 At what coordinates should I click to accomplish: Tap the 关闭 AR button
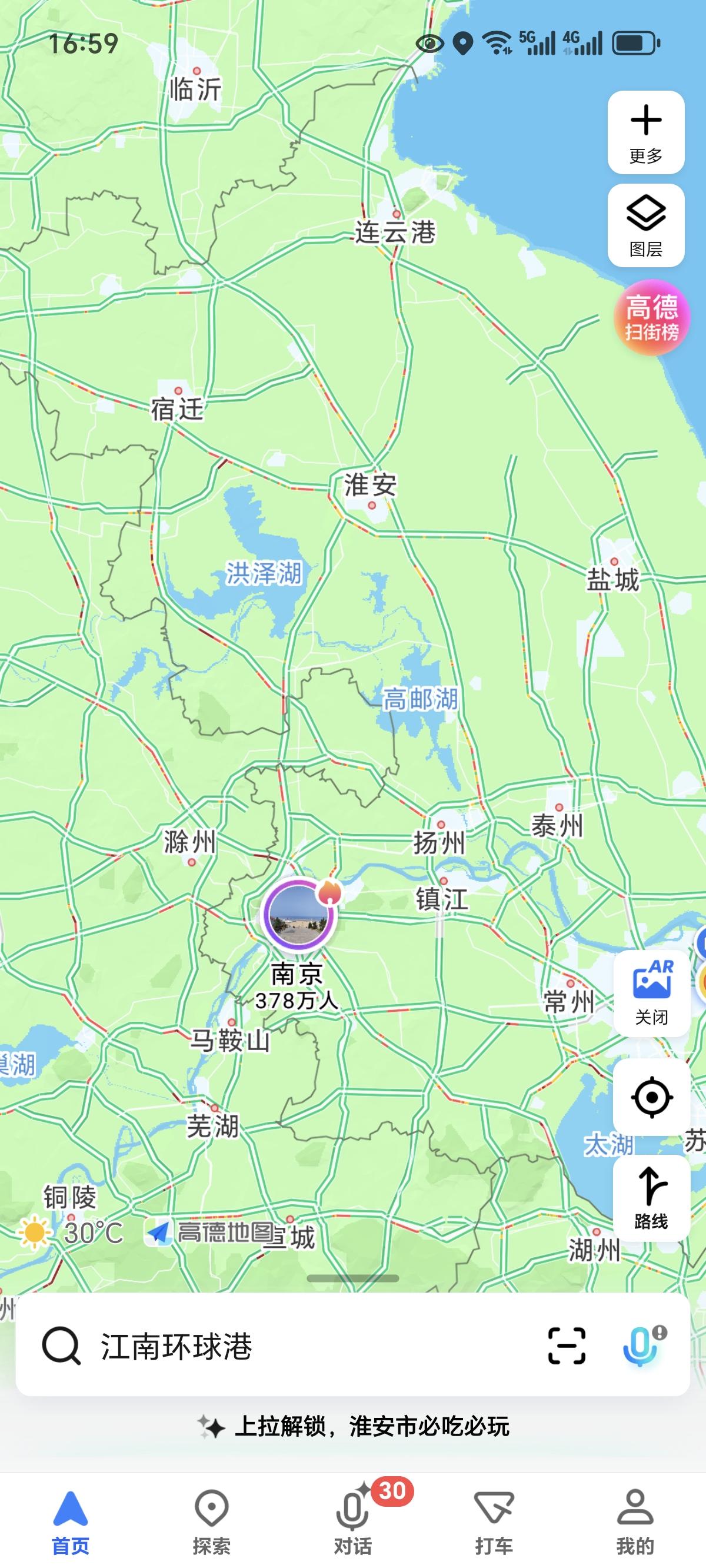click(651, 992)
